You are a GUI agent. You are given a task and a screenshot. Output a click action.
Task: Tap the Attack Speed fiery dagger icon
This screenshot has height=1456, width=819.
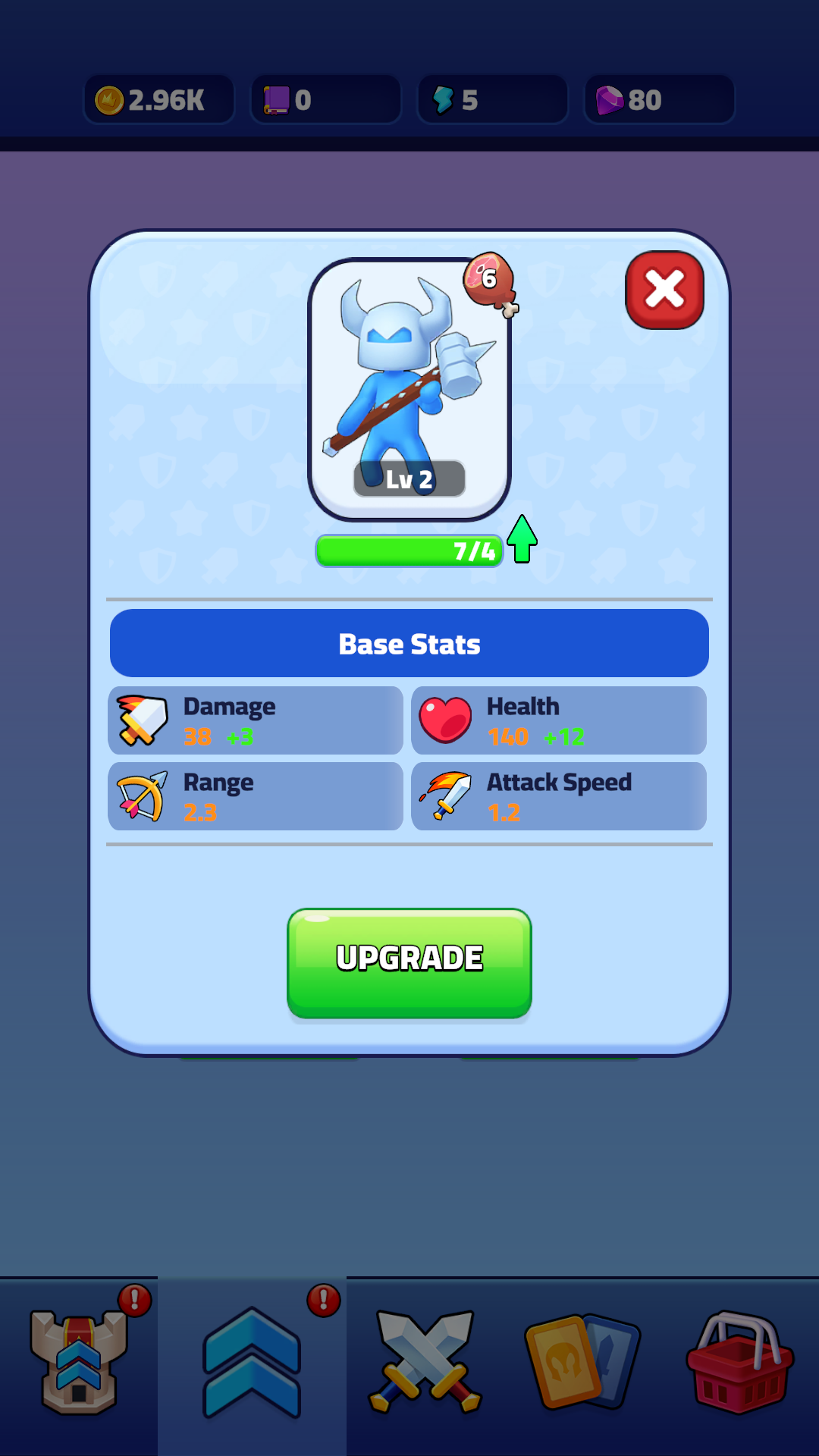pyautogui.click(x=444, y=796)
